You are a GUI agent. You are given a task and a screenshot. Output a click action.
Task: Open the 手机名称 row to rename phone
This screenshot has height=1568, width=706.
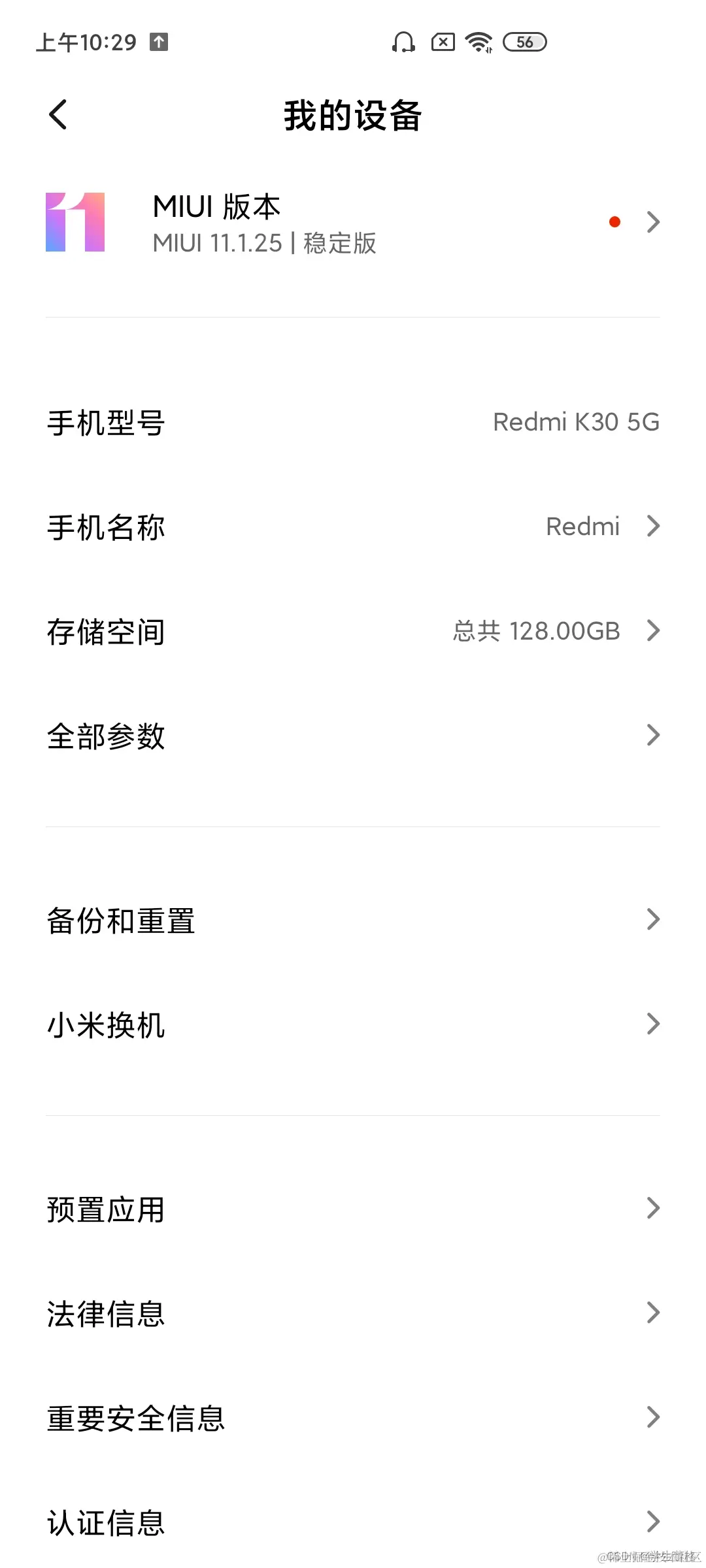(x=353, y=527)
